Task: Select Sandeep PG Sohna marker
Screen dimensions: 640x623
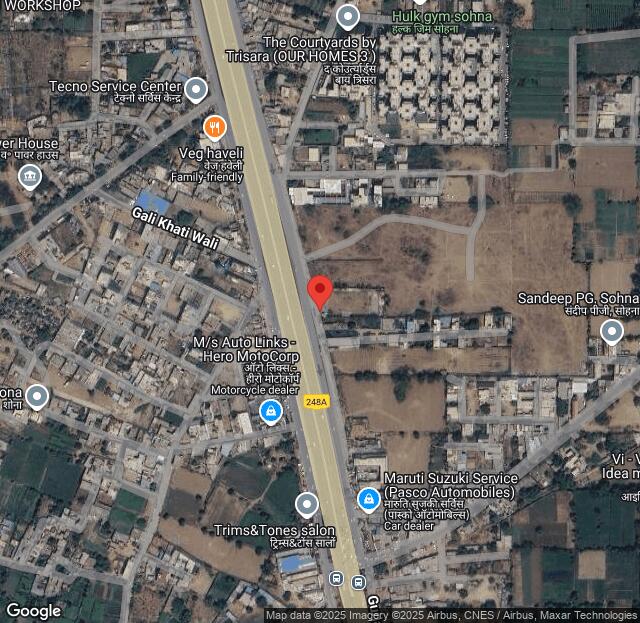Action: click(612, 331)
